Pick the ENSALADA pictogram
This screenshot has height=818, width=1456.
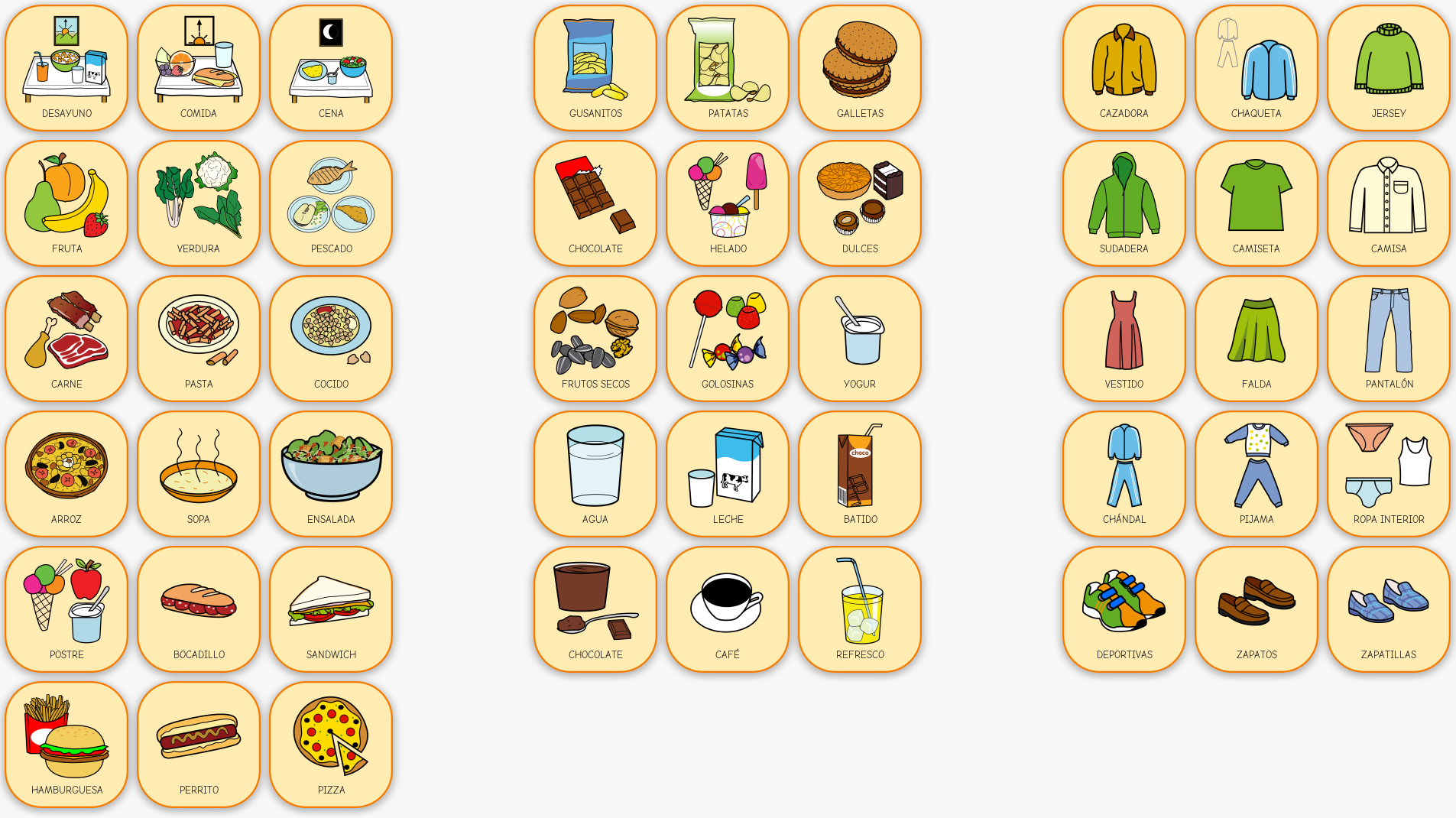click(x=331, y=474)
